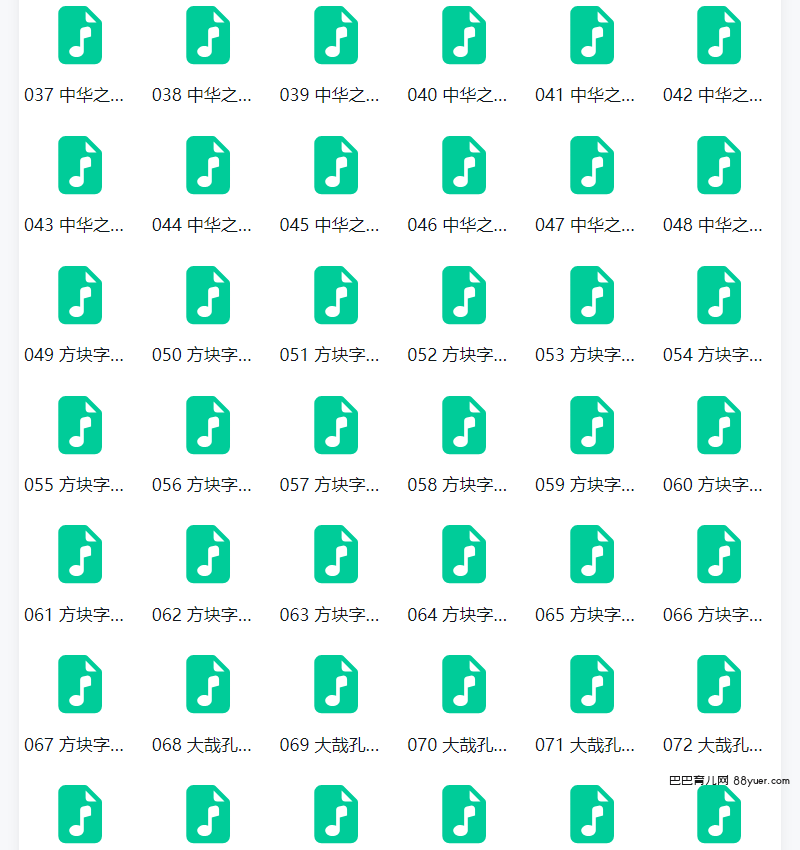The width and height of the screenshot is (800, 850).
Task: Open audio file 056 方块字…
Action: [x=208, y=425]
